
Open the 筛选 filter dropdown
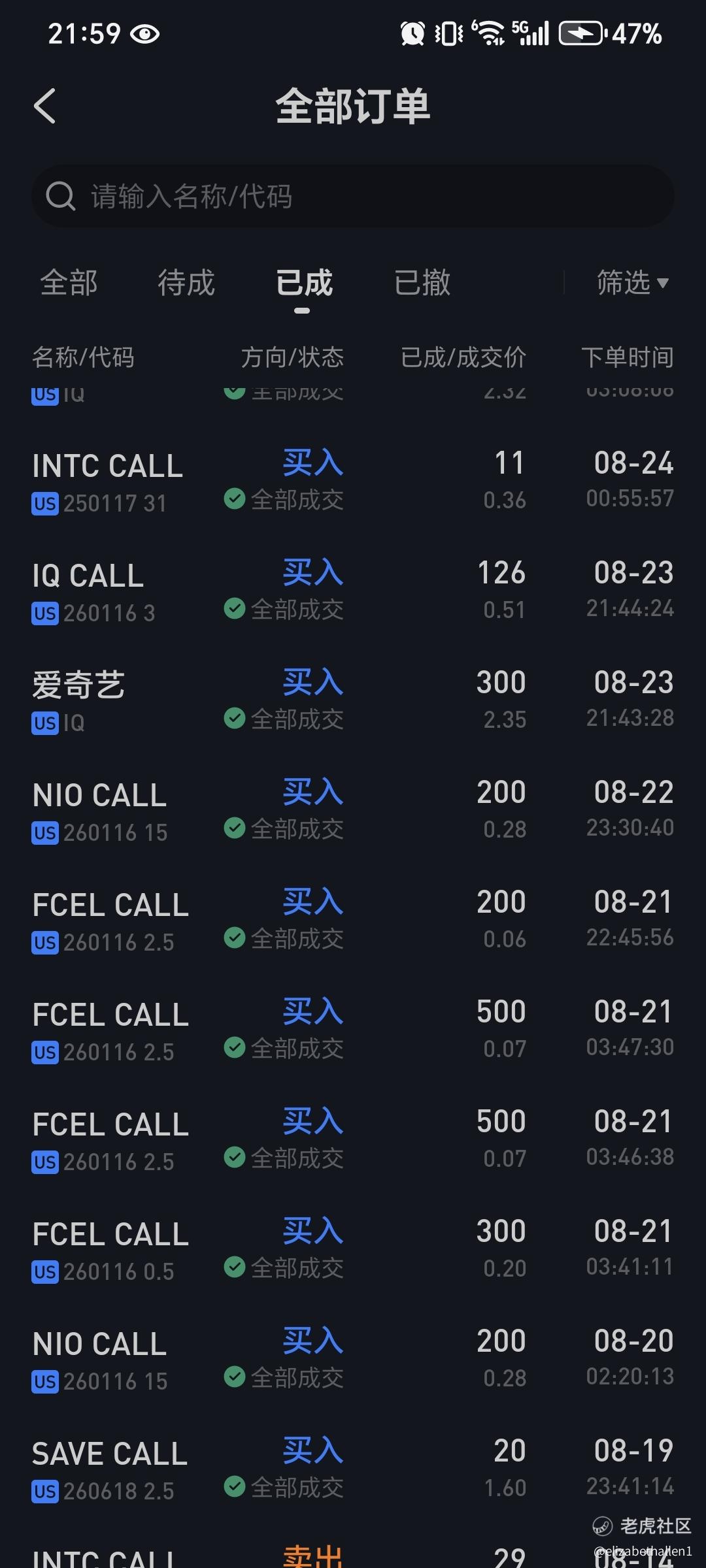click(631, 283)
